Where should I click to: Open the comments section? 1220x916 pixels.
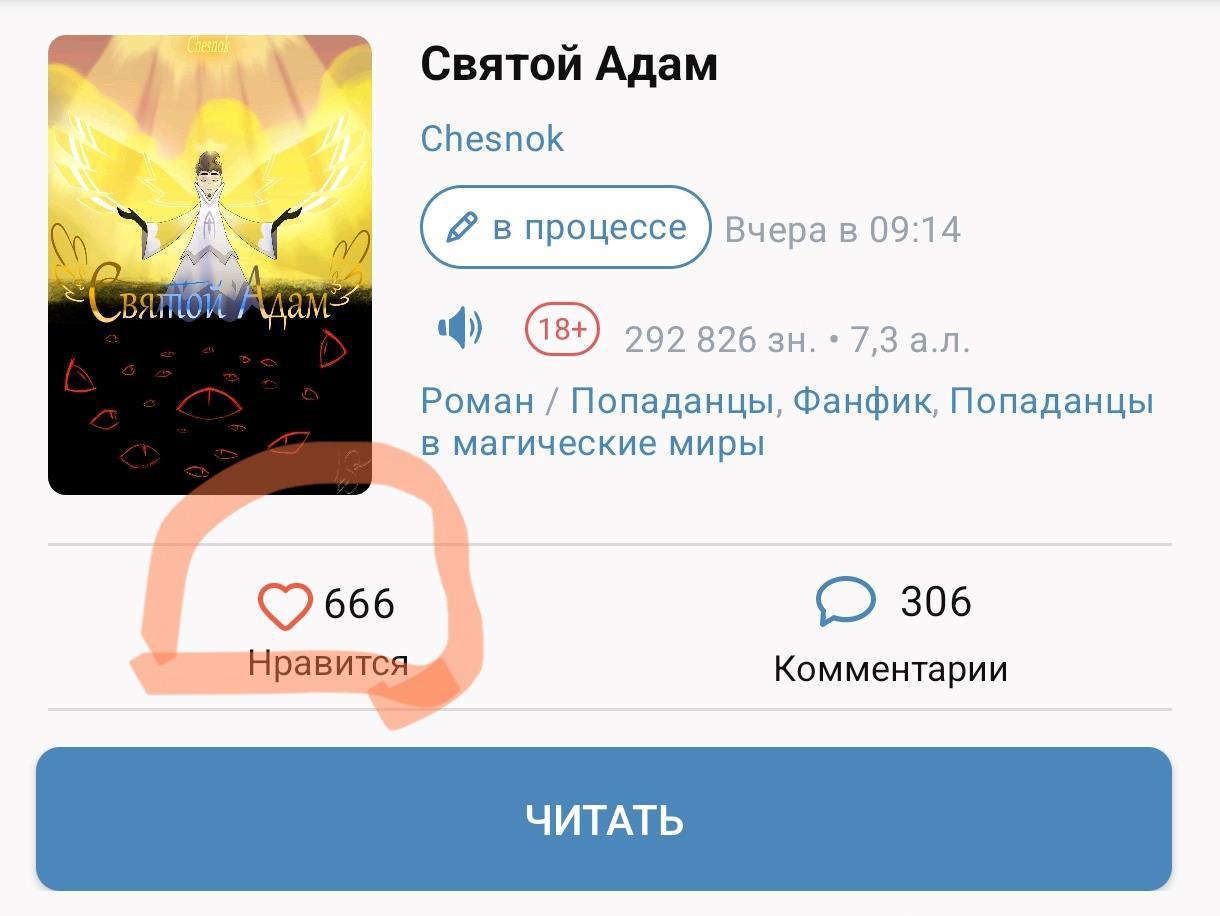tap(846, 602)
